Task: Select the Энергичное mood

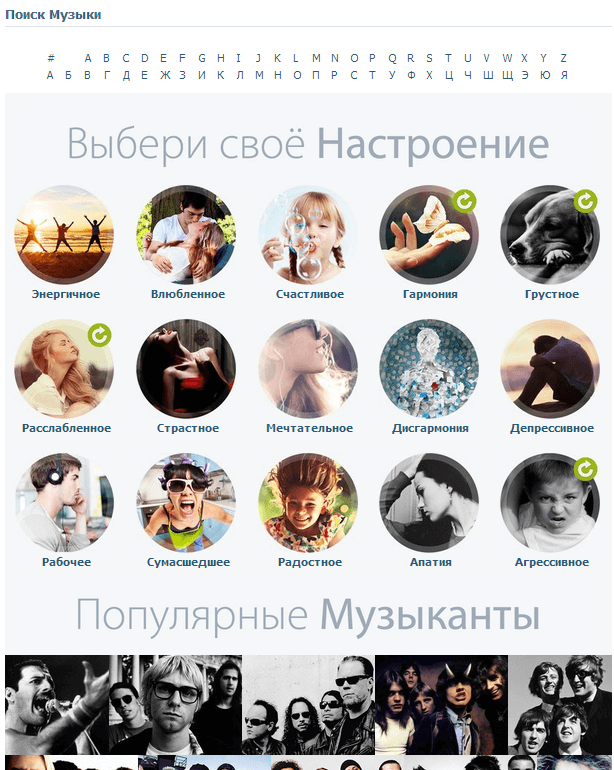Action: 65,236
